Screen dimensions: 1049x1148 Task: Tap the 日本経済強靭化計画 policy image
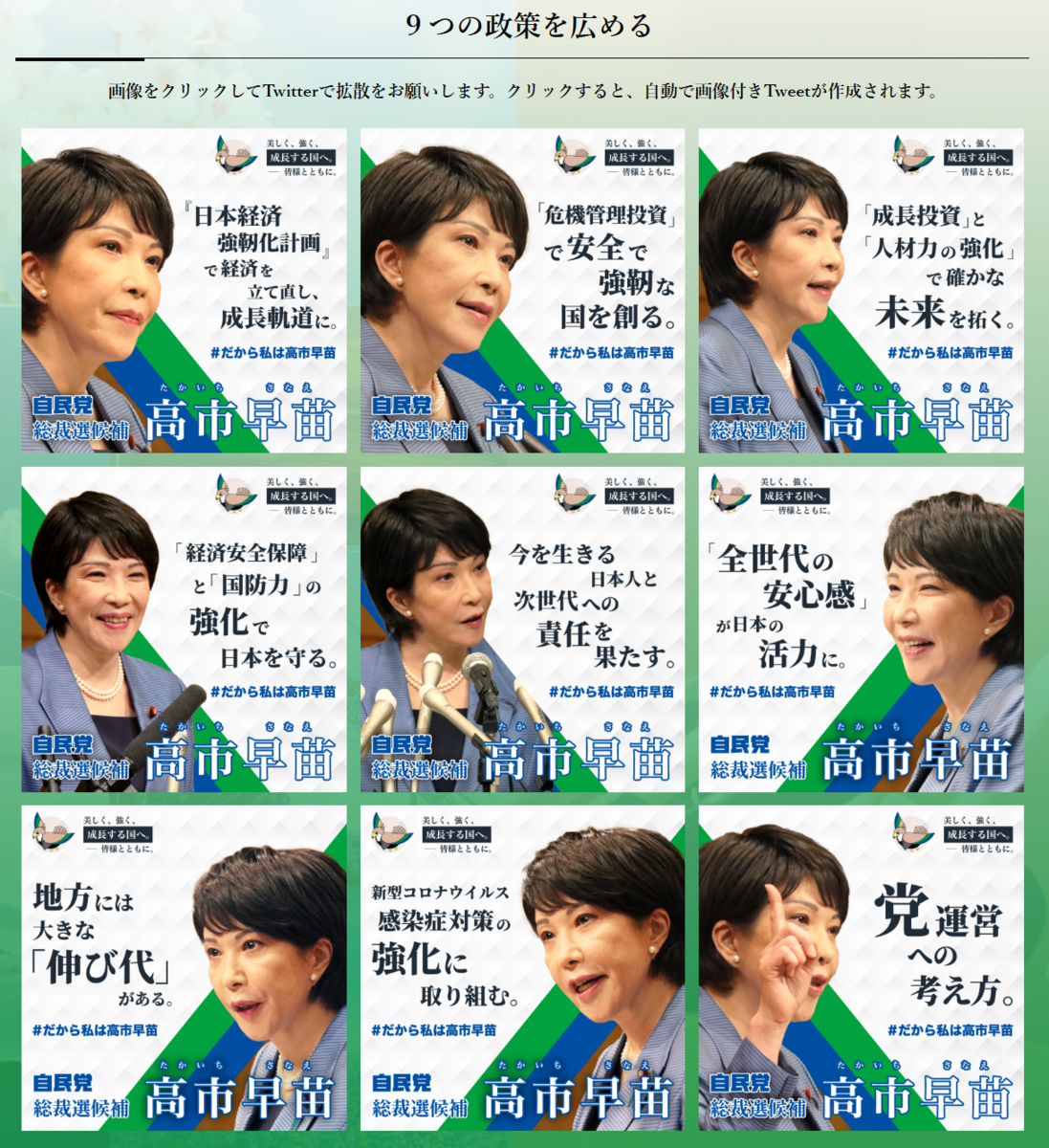184,291
